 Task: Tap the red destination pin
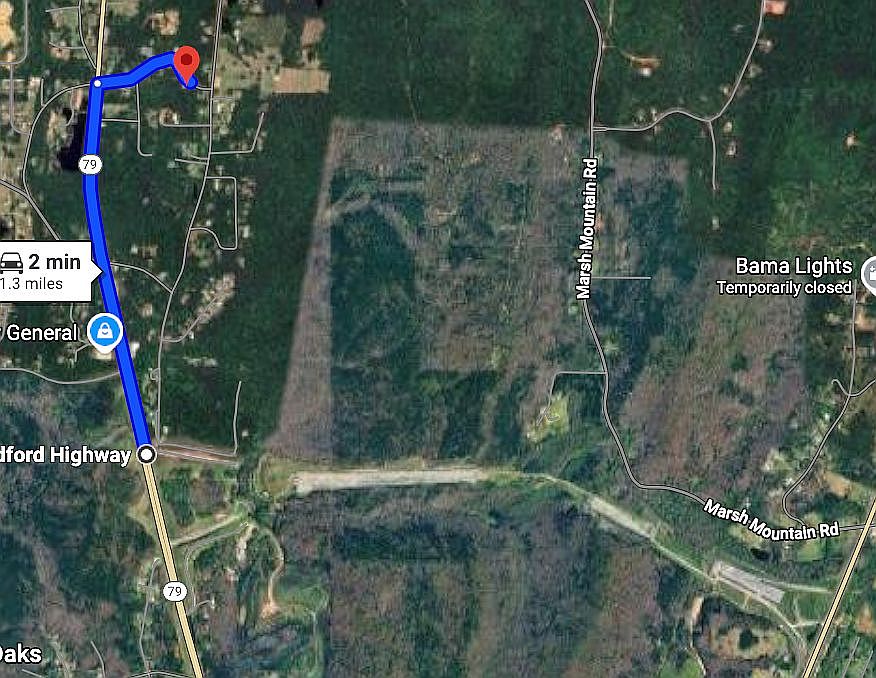185,64
